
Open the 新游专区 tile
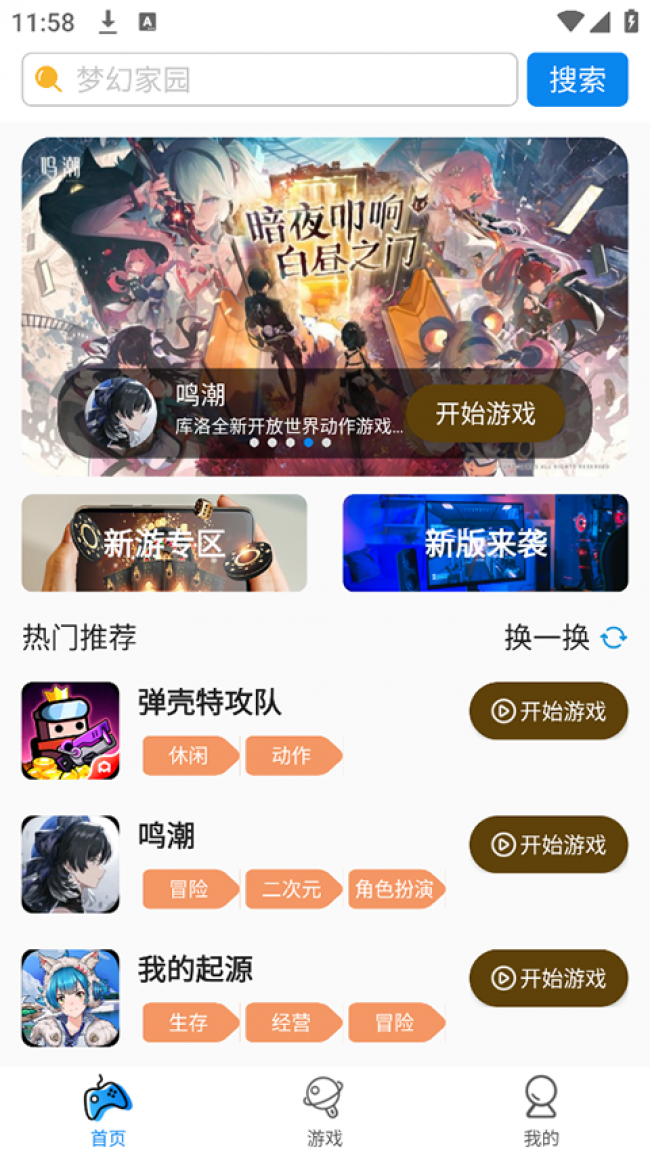coord(164,543)
